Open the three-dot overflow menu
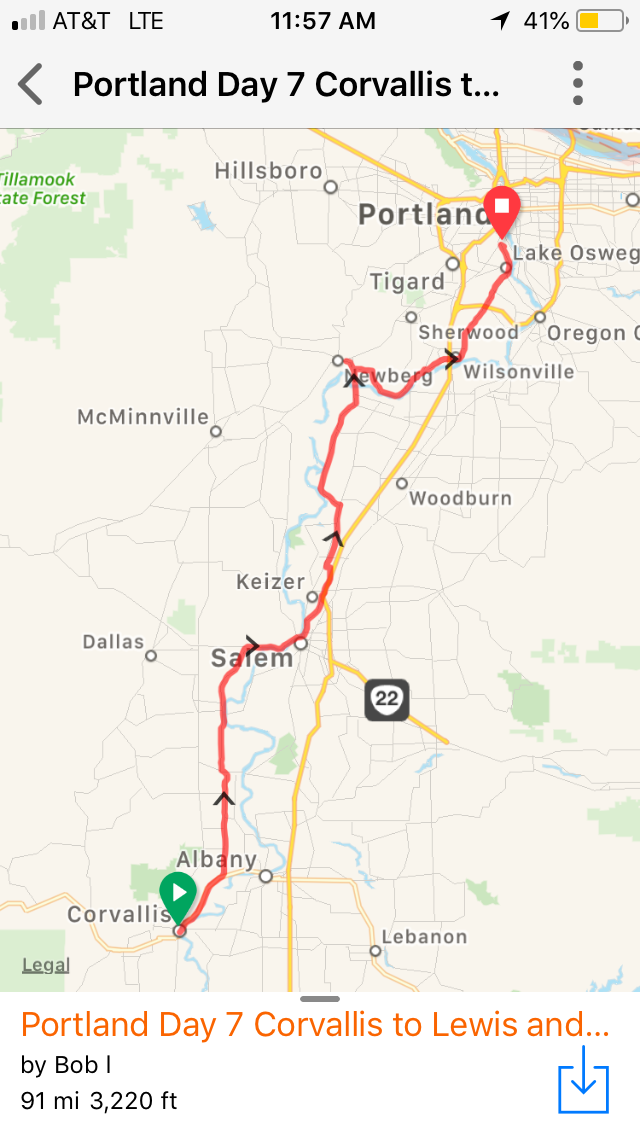This screenshot has height=1136, width=640. [x=578, y=84]
